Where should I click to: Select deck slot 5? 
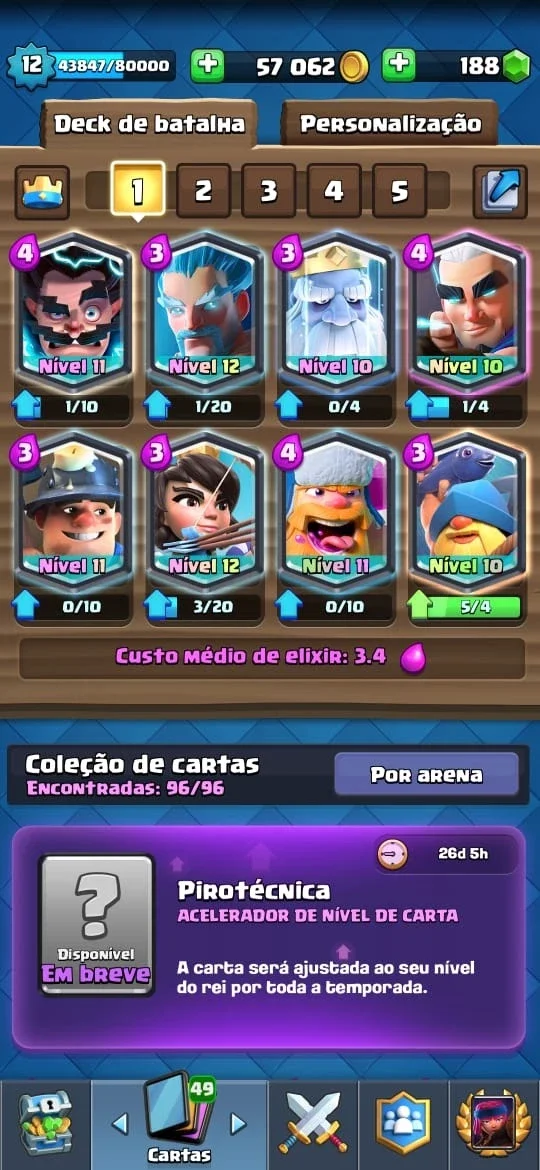pyautogui.click(x=400, y=191)
